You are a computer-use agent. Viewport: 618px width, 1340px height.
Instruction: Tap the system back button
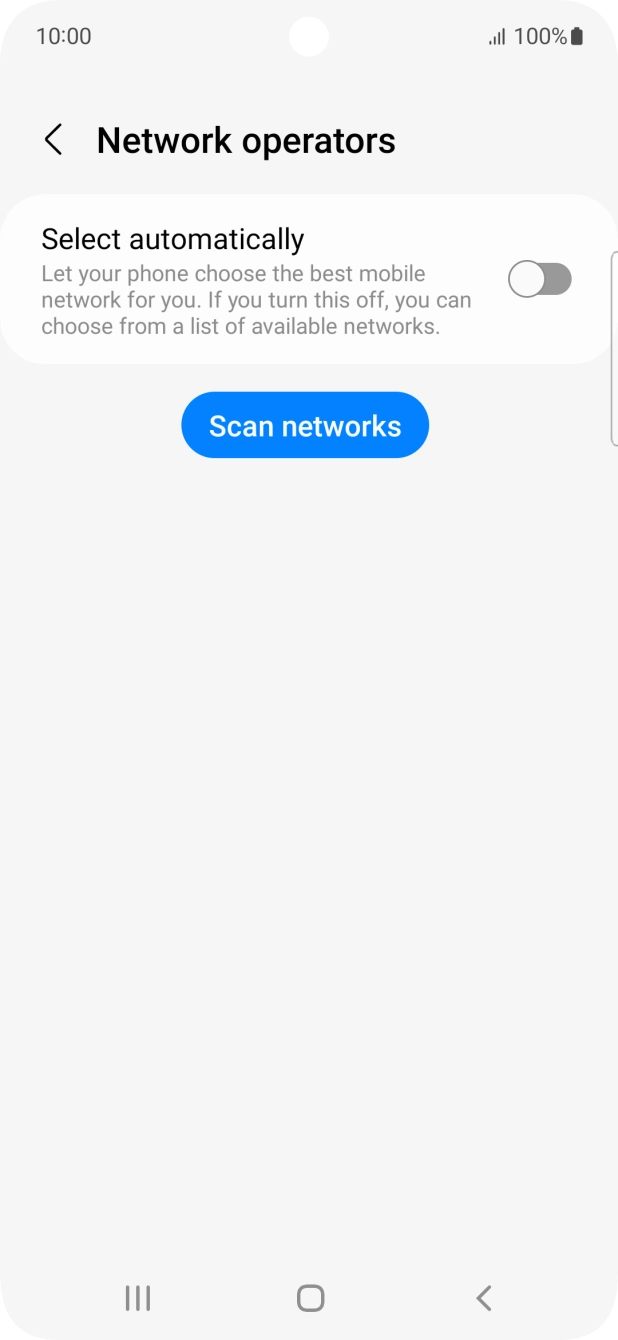click(x=484, y=1298)
